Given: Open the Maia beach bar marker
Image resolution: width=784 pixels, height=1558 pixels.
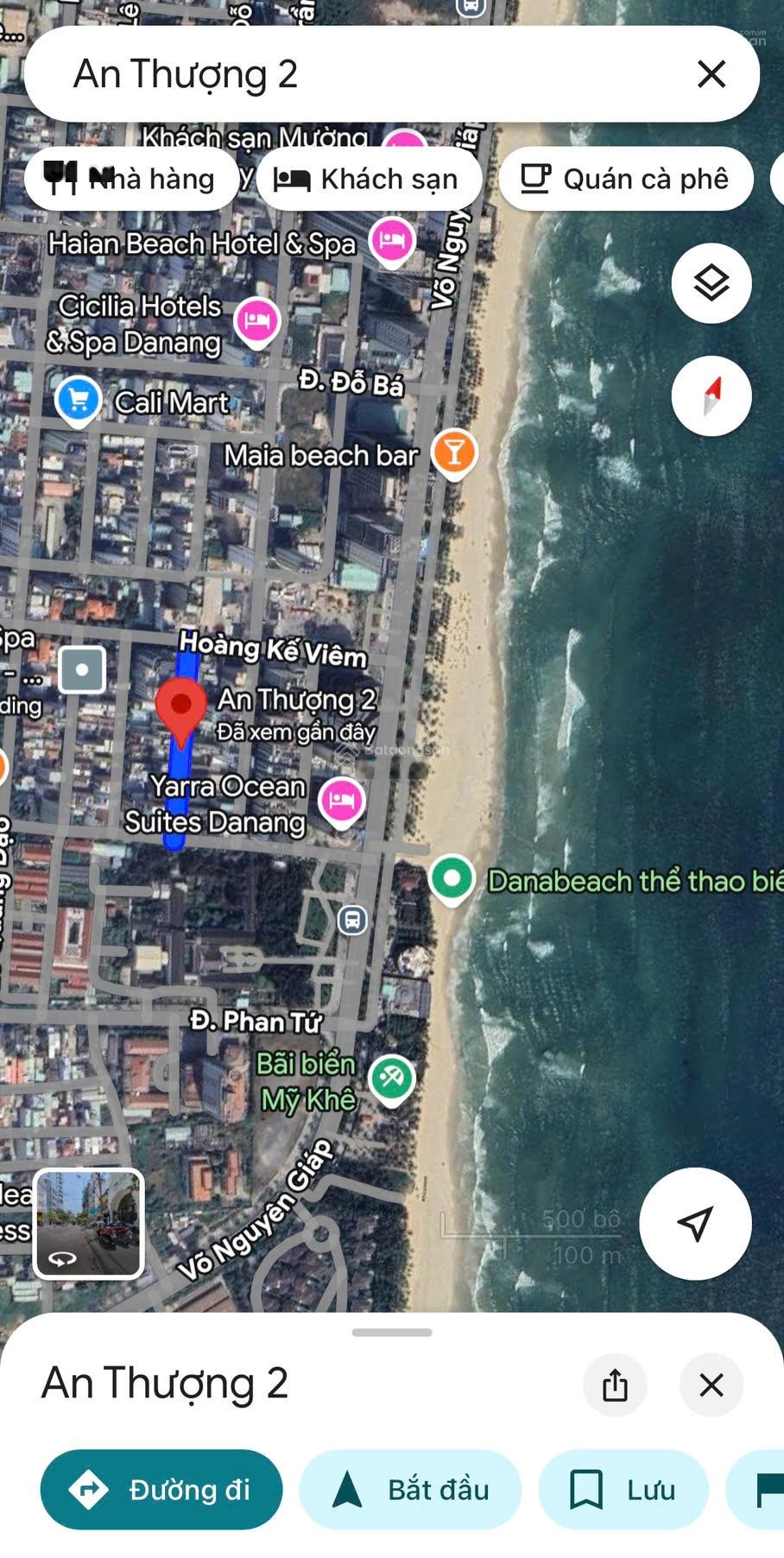Looking at the screenshot, I should (454, 451).
